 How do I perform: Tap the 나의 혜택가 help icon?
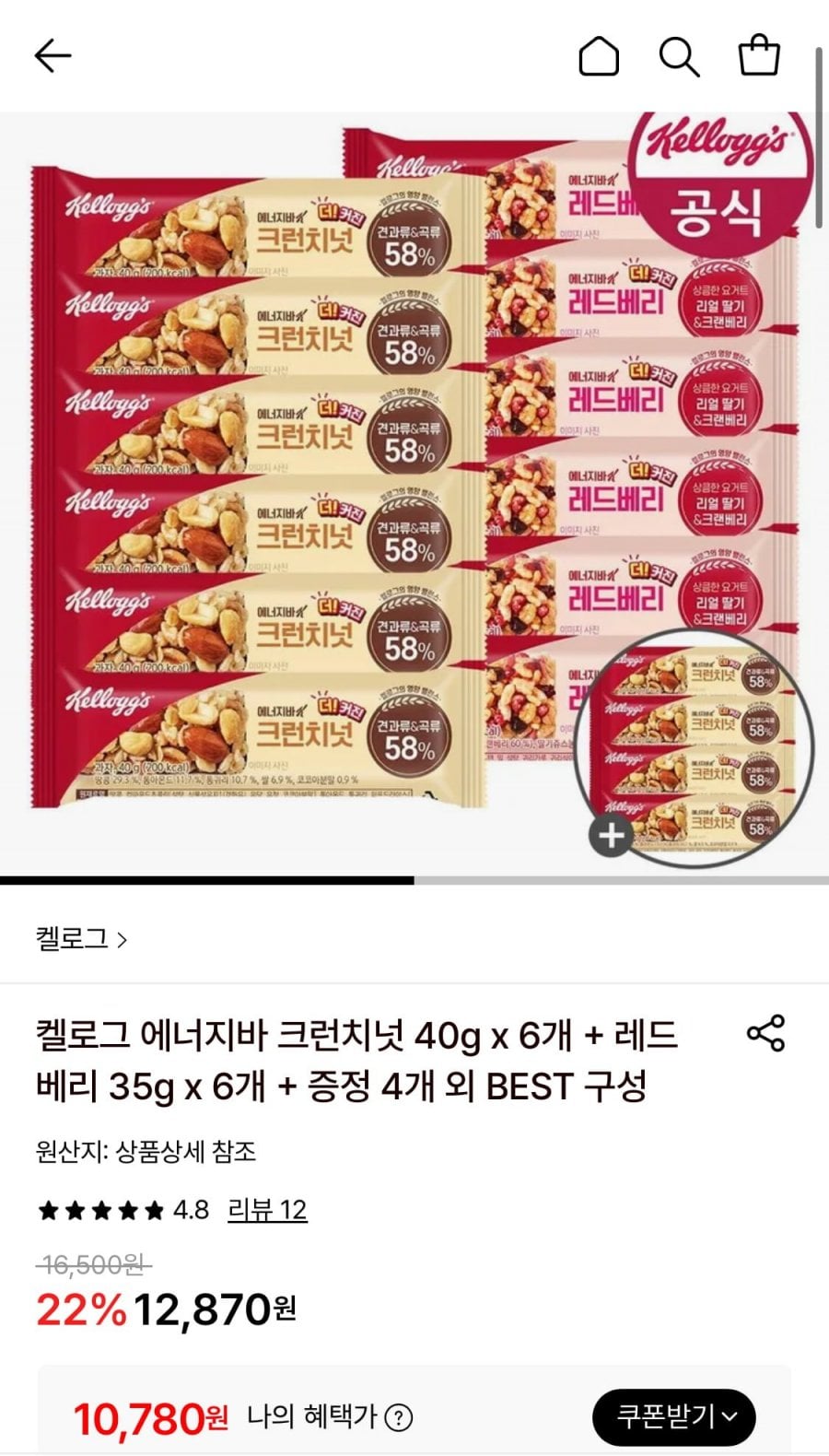pos(398,1417)
